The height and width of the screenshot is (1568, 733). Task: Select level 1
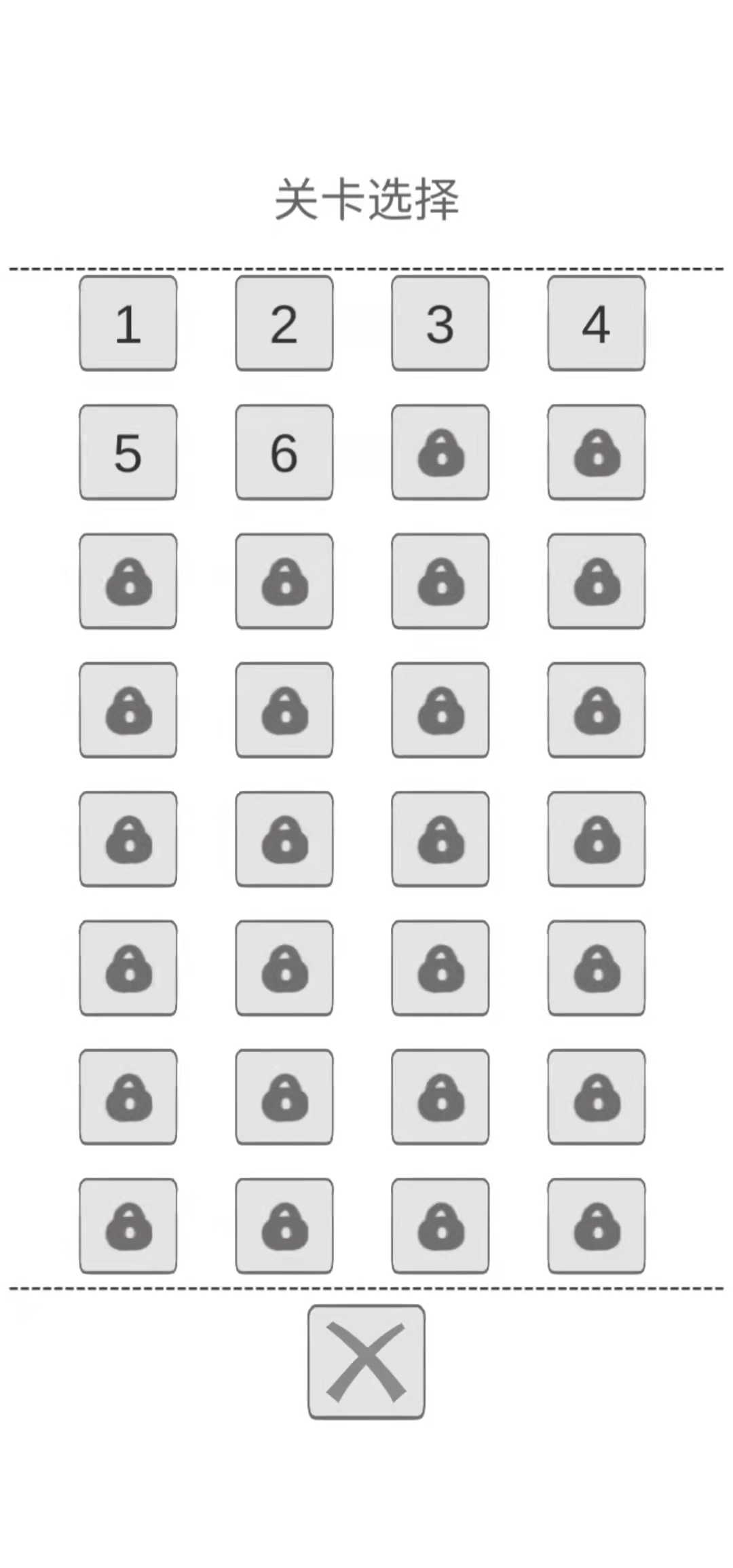128,323
